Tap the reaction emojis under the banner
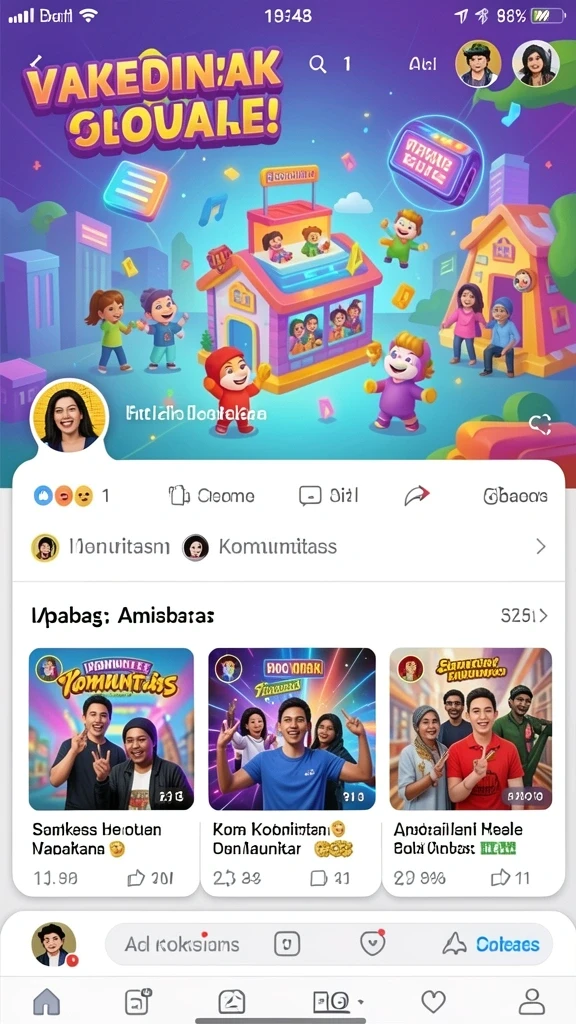Screen dimensions: 576x1024 [63, 496]
